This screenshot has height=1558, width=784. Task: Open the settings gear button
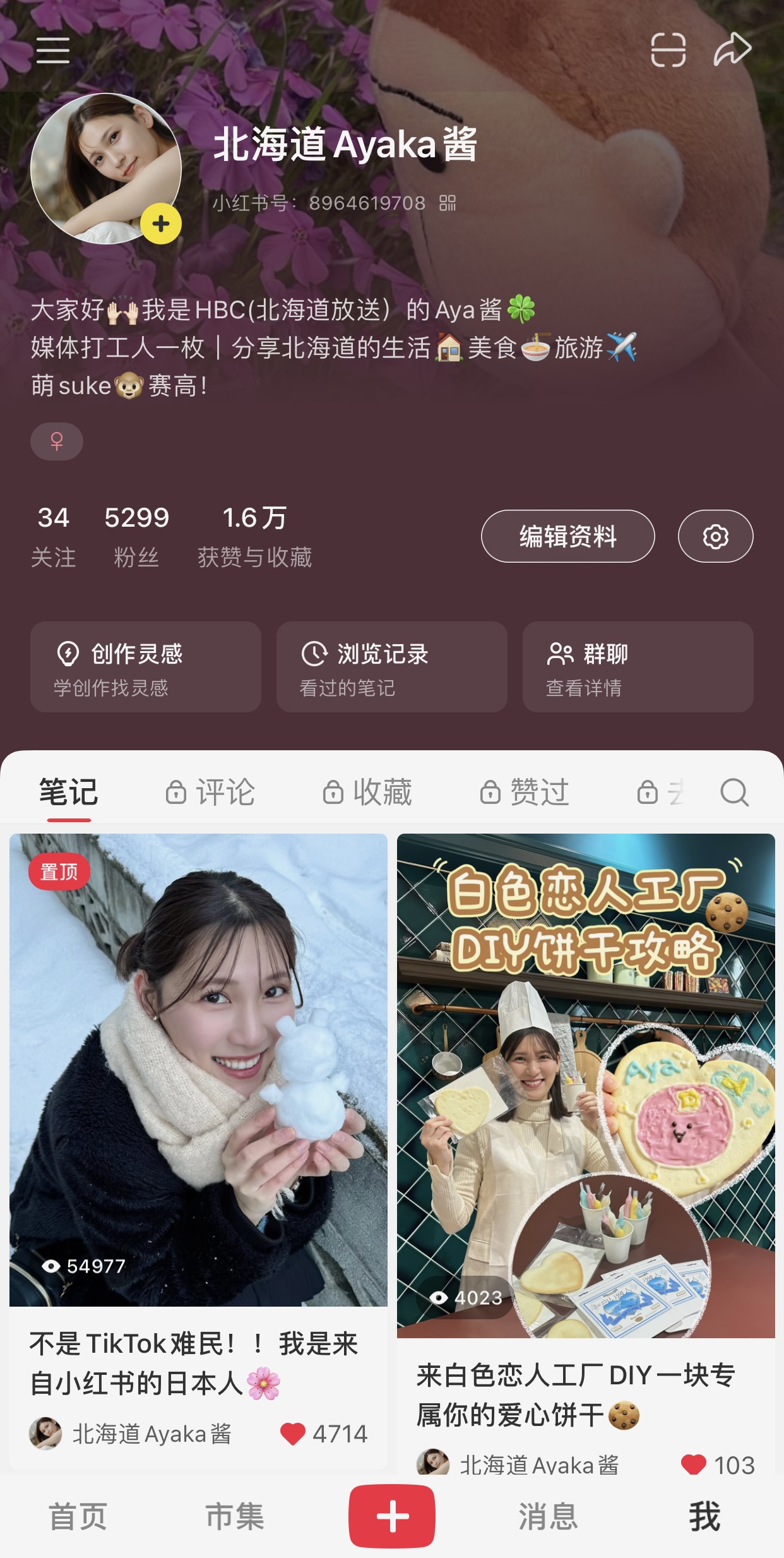(x=715, y=536)
